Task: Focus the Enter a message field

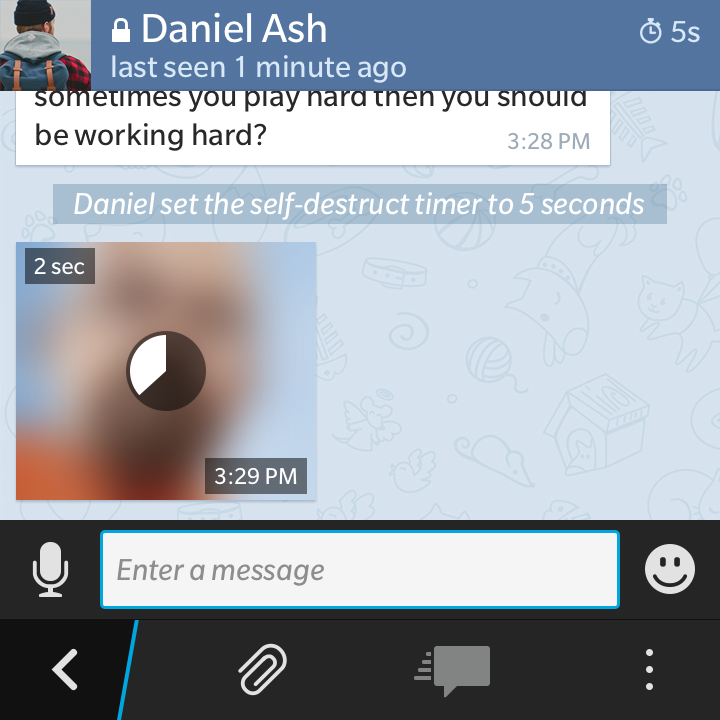Action: point(359,570)
